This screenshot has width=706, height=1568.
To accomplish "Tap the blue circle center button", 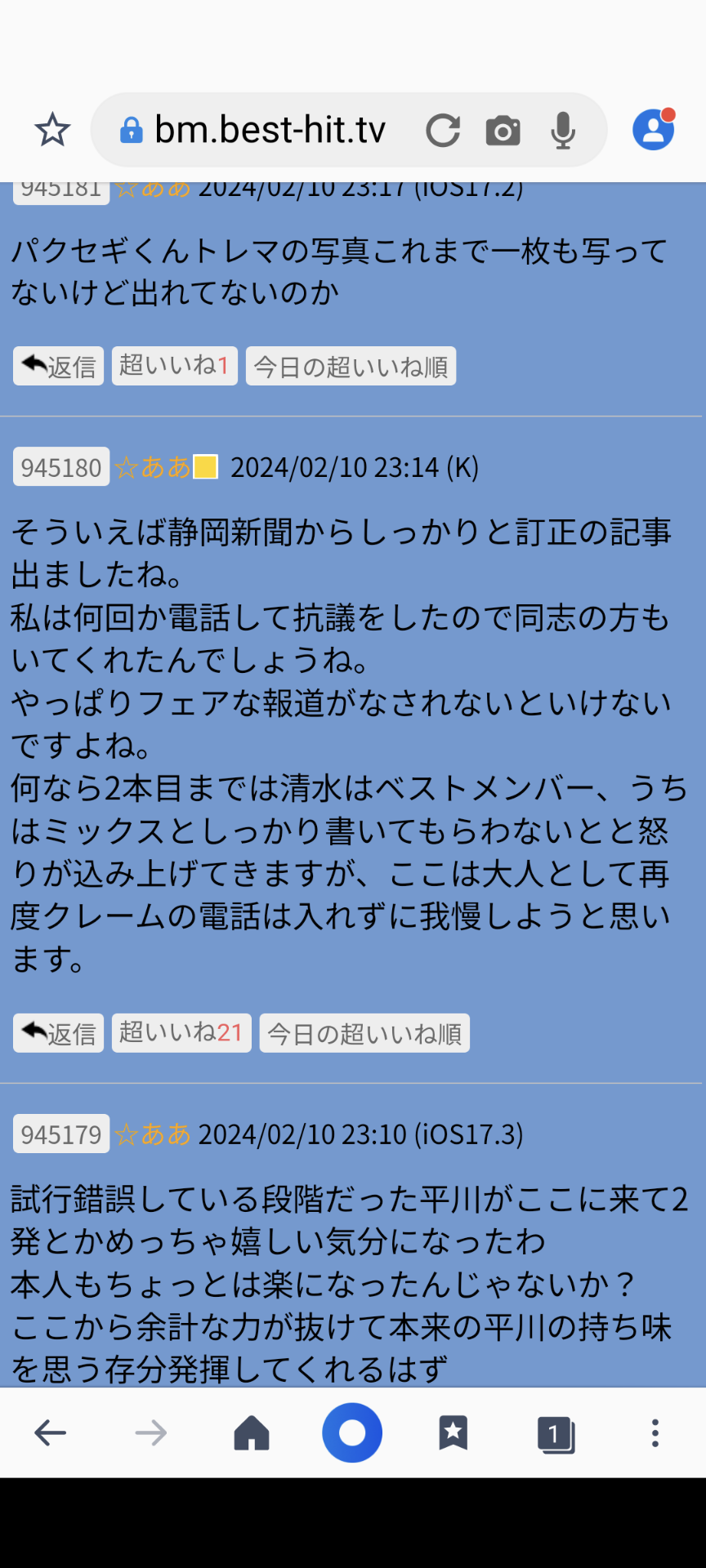I will click(352, 1432).
